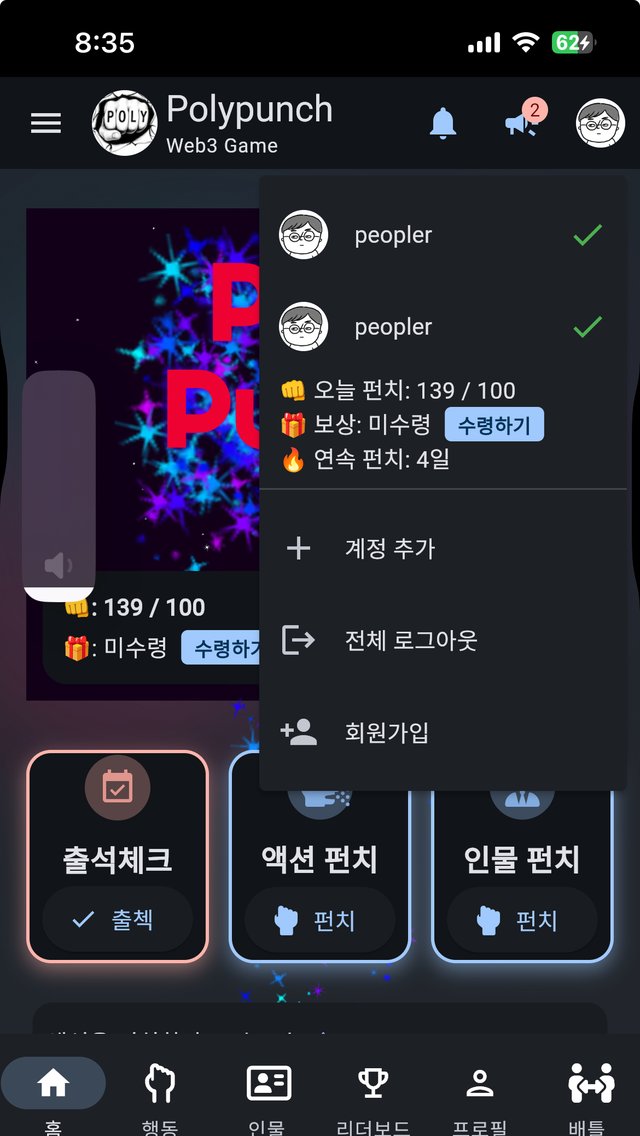Switch to the 홈 tab

[x=53, y=1095]
